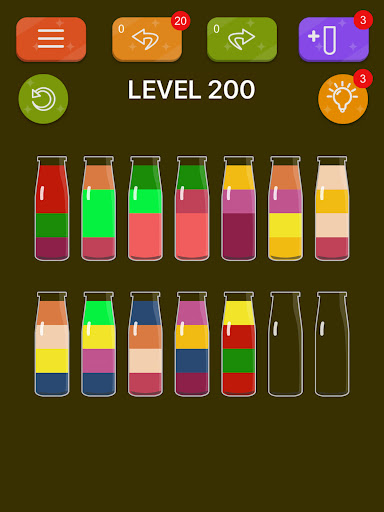The height and width of the screenshot is (512, 384).
Task: Select the bottle with peach on both top and third layers
Action: (x=332, y=208)
